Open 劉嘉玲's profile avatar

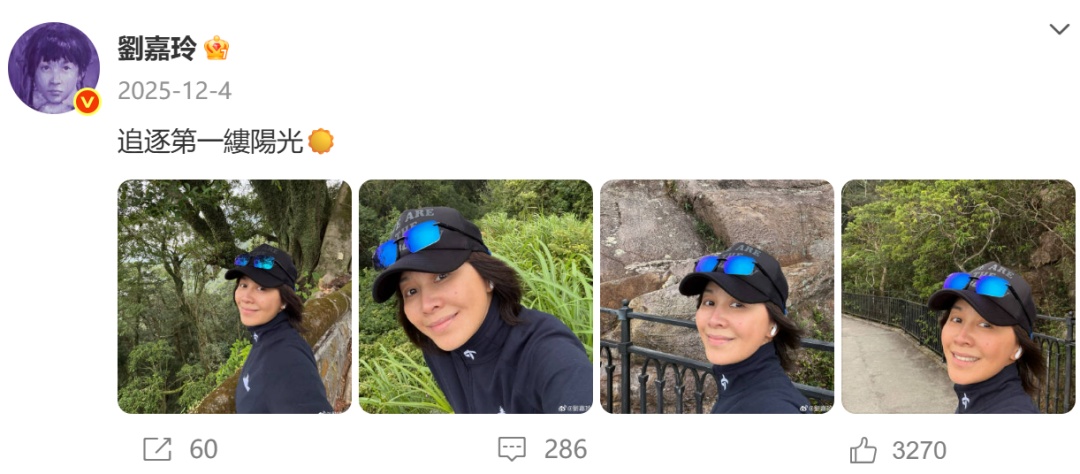tap(53, 68)
